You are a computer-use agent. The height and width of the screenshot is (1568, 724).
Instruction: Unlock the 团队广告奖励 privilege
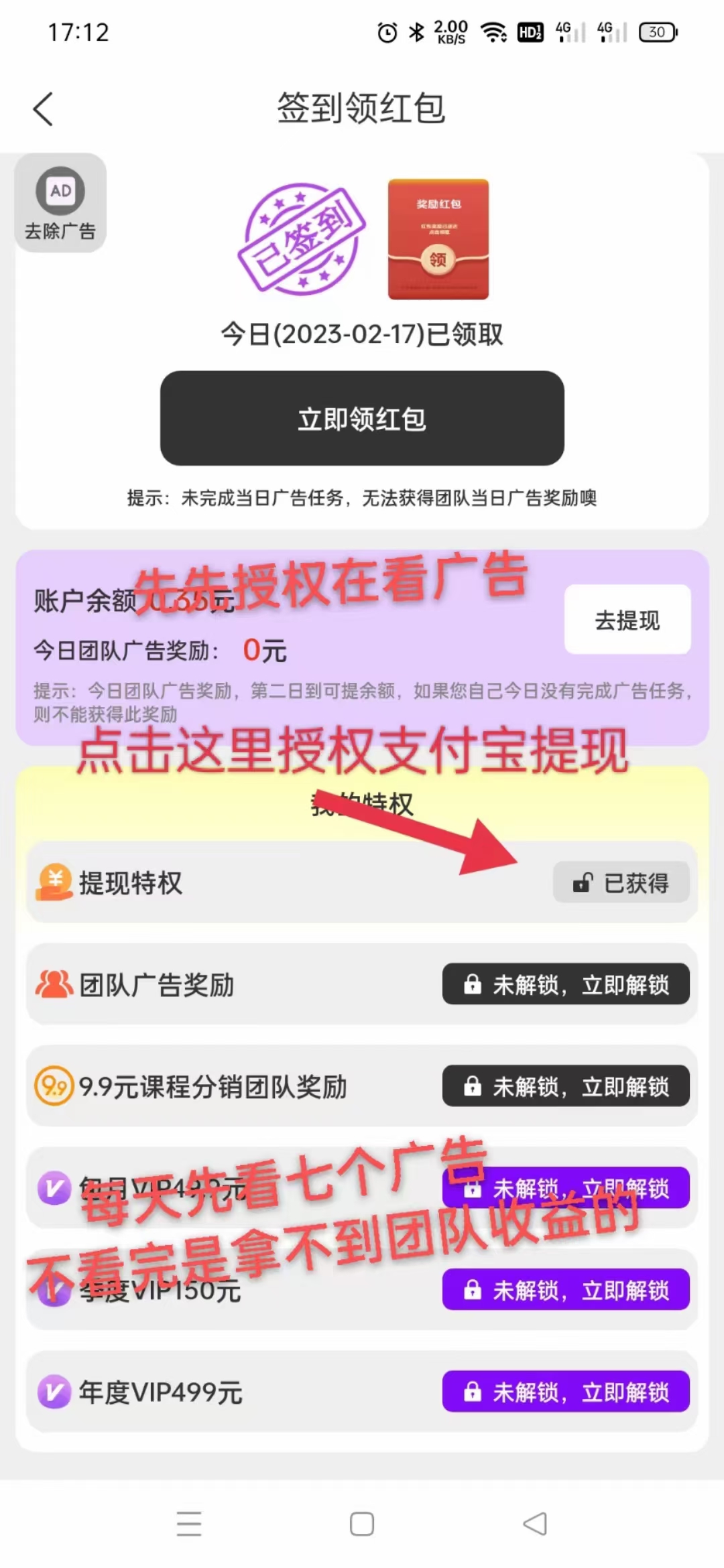(x=566, y=984)
